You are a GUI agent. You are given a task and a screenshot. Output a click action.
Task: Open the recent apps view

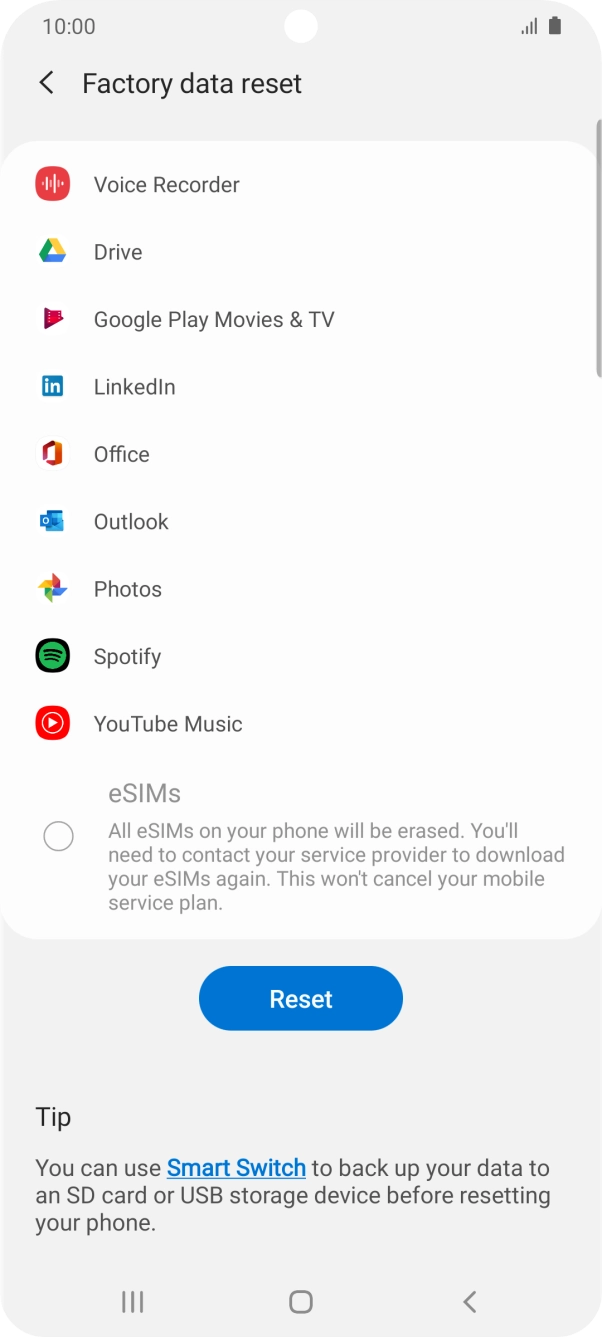(132, 1301)
